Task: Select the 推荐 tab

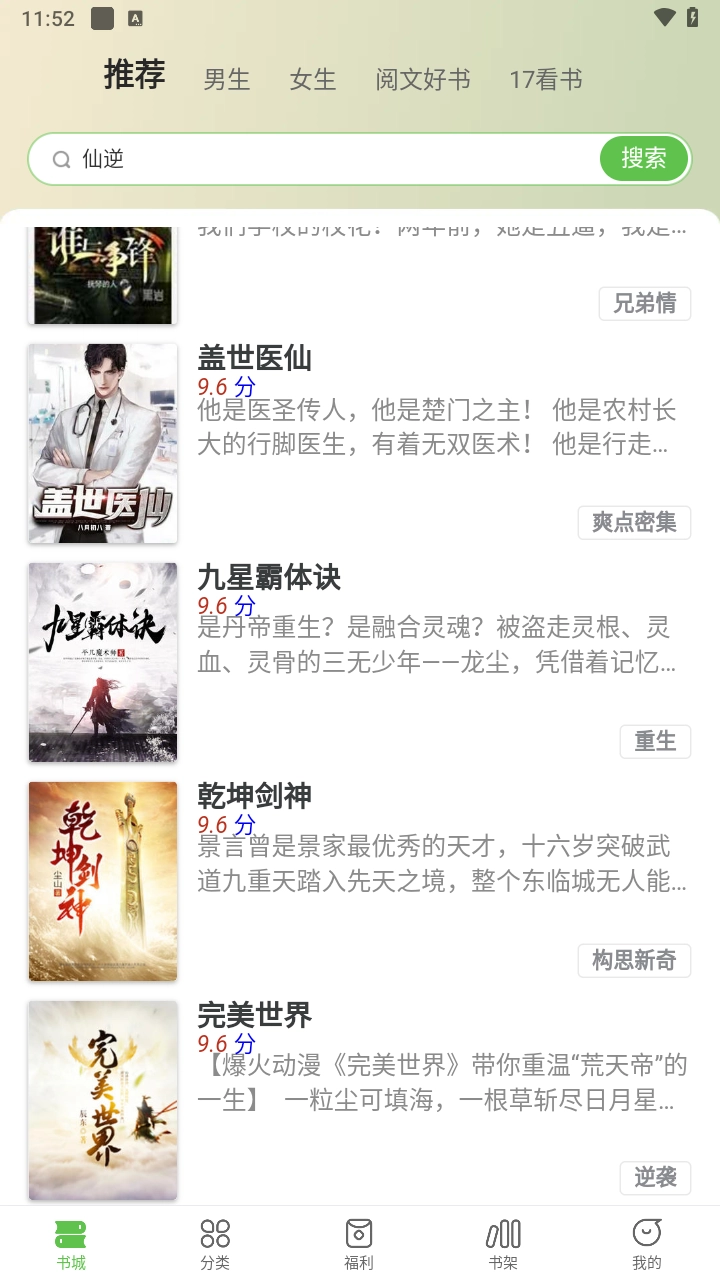Action: 134,75
